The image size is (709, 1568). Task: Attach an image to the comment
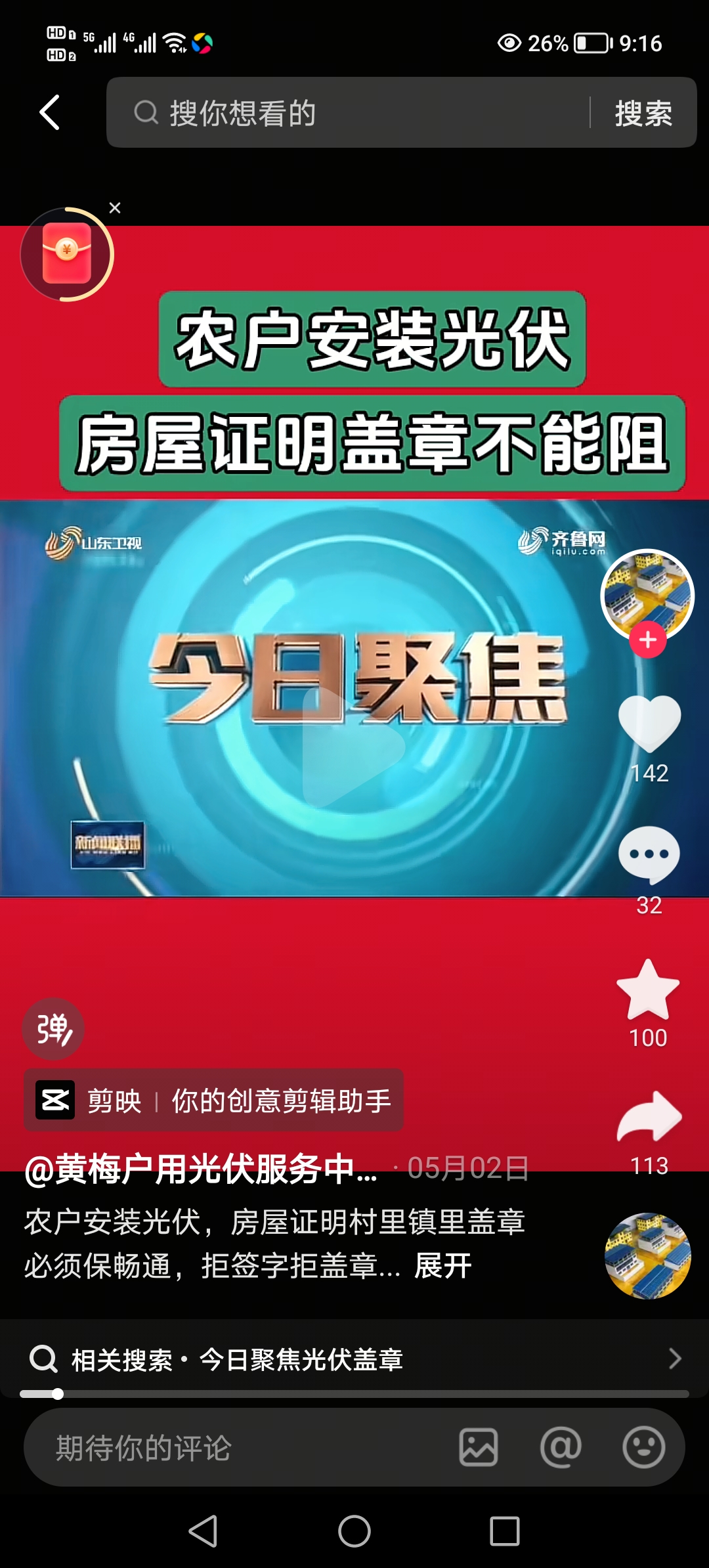click(479, 1448)
